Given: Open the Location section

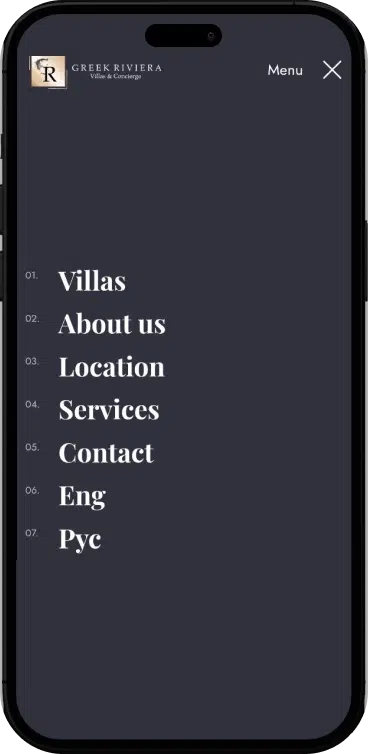Looking at the screenshot, I should pos(112,366).
